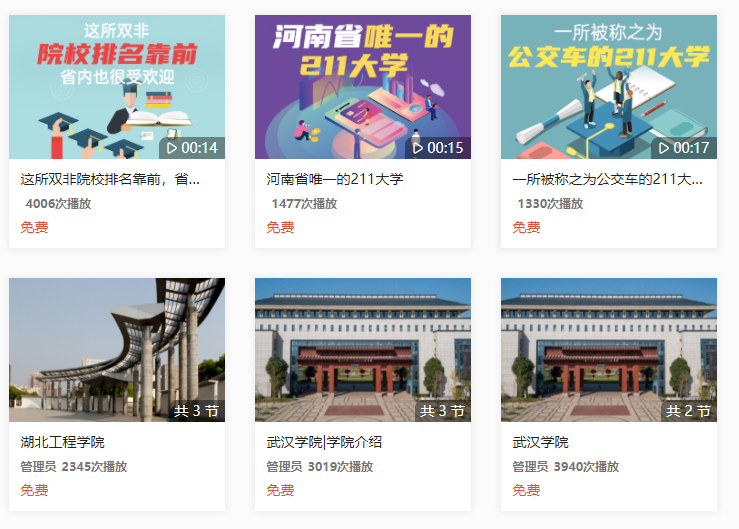
Task: Open 一所被称之为公交车的211大学 video card
Action: pyautogui.click(x=608, y=88)
